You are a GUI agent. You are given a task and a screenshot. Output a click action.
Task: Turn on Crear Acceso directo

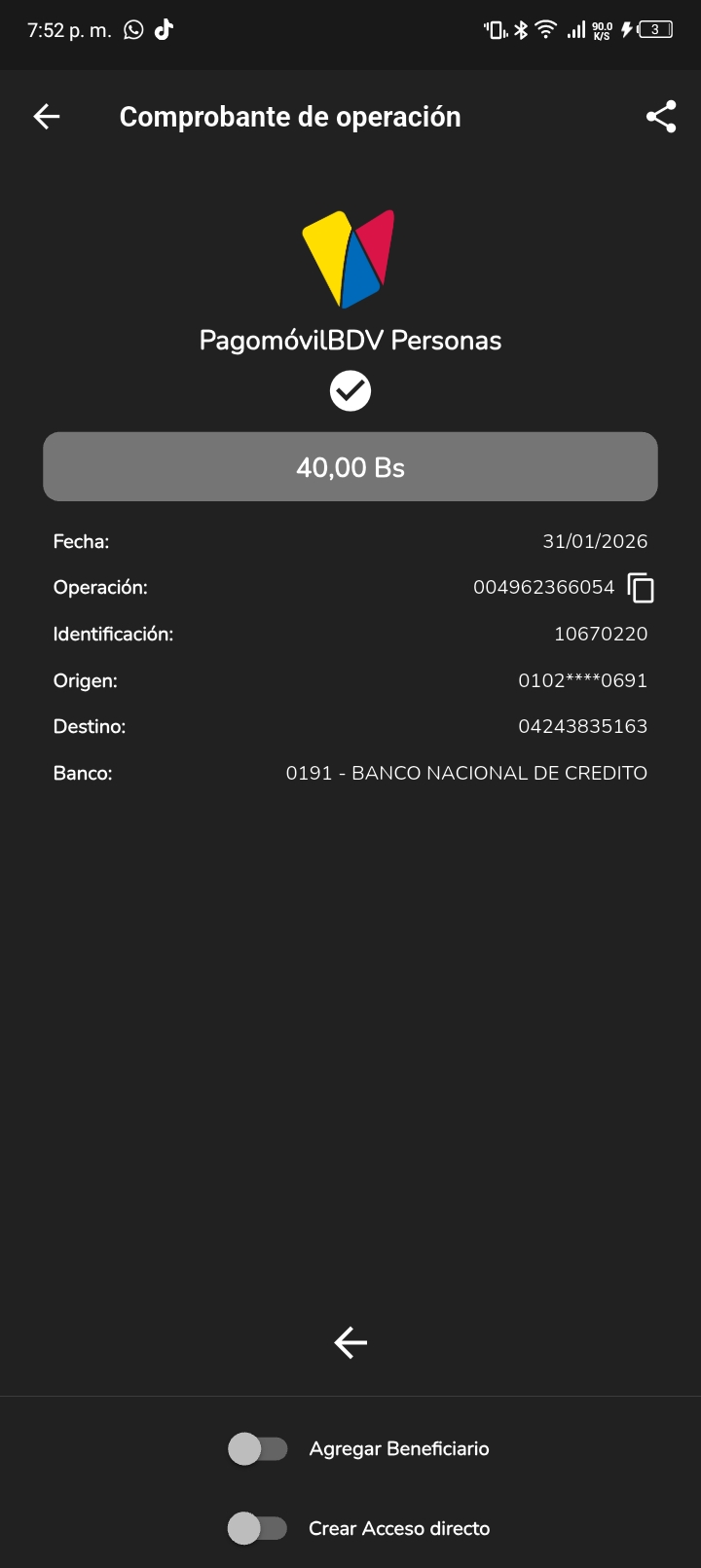(258, 1528)
